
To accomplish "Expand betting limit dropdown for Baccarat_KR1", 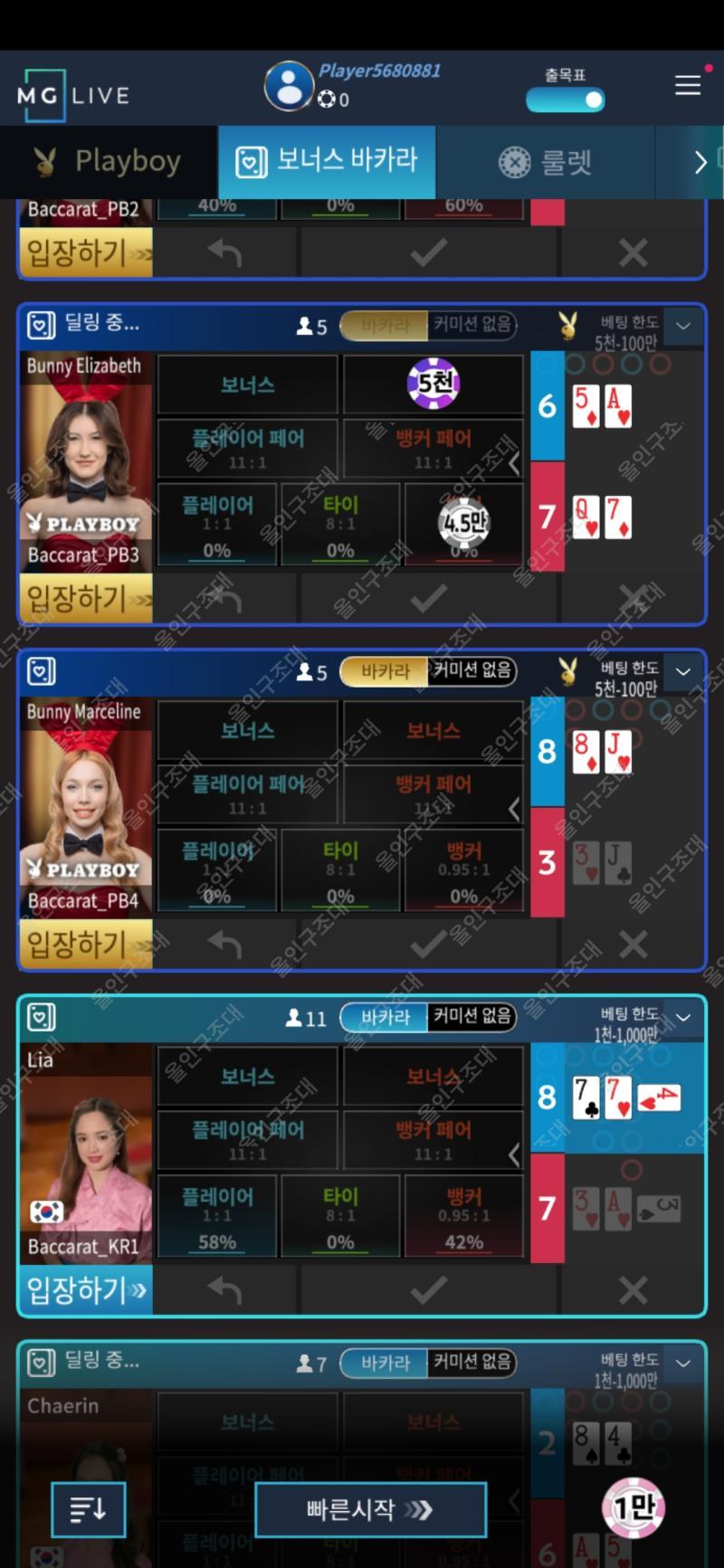I will 683,1018.
